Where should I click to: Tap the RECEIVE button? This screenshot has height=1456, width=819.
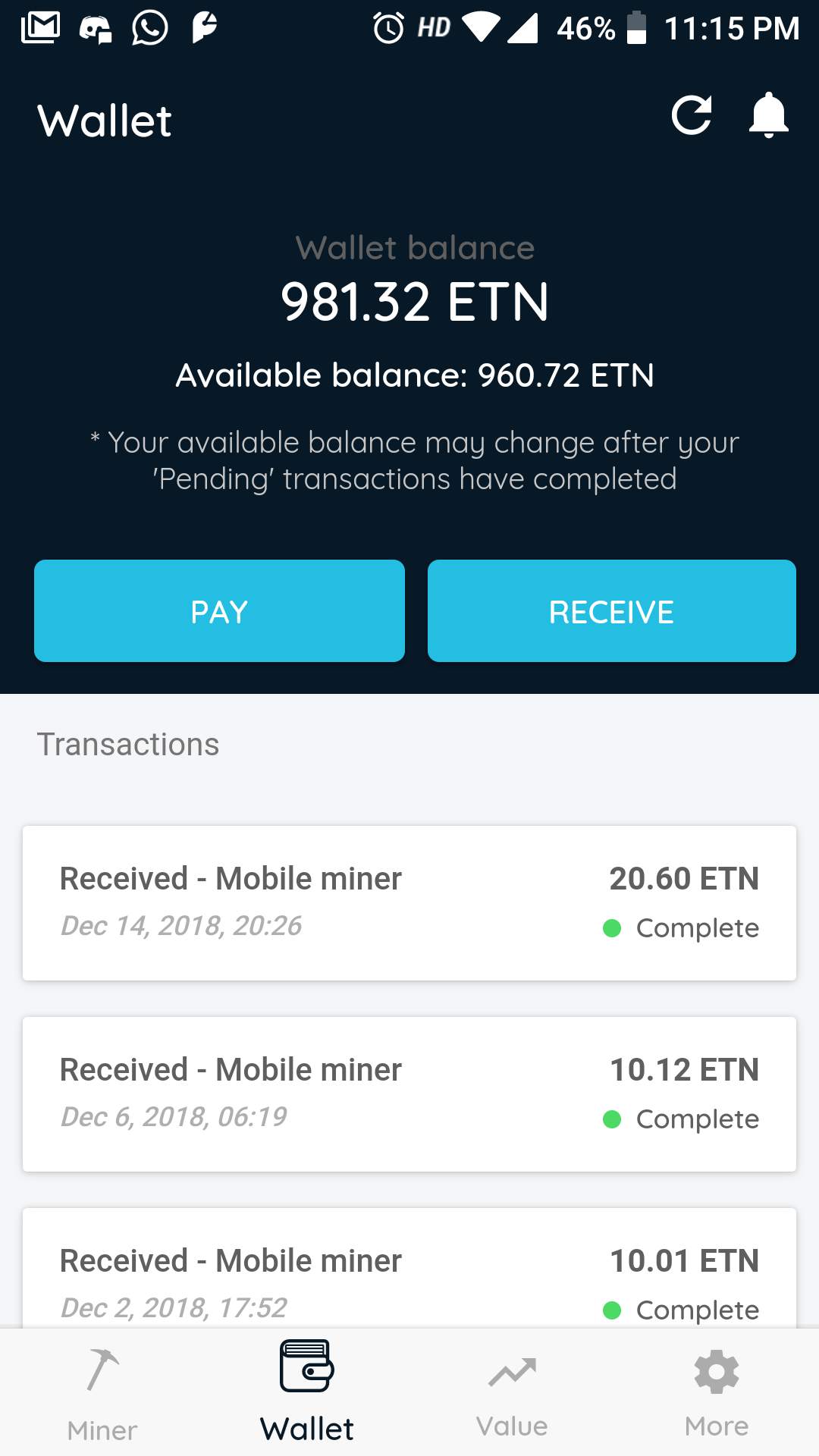pos(612,610)
